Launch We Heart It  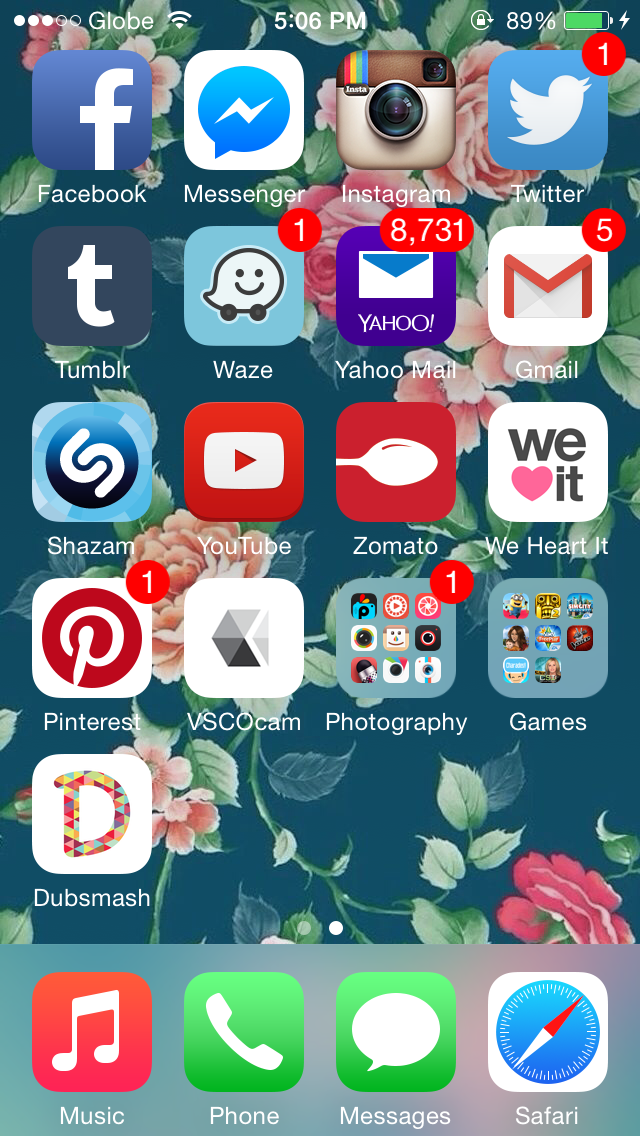548,462
